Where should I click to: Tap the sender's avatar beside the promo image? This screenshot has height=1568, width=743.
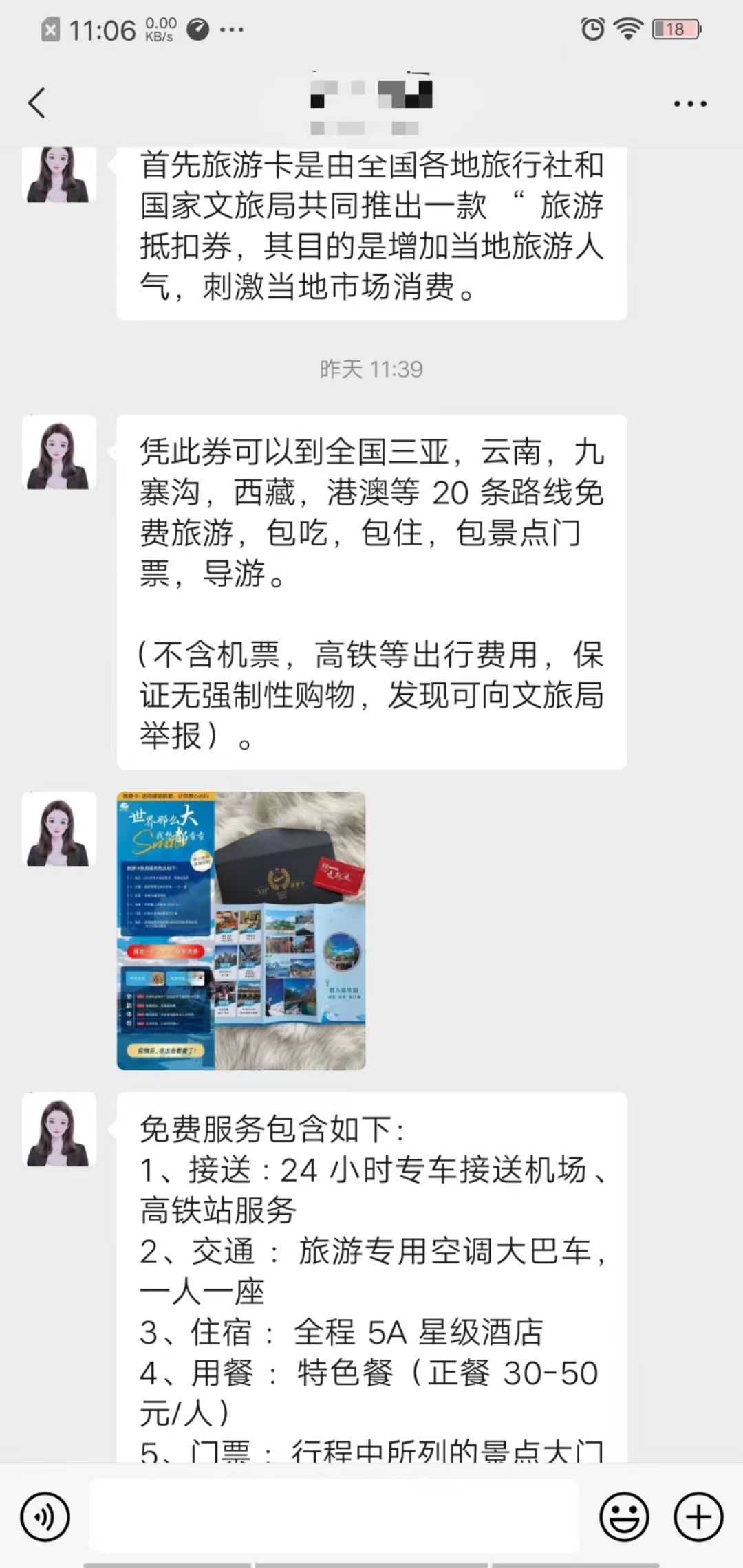point(58,829)
